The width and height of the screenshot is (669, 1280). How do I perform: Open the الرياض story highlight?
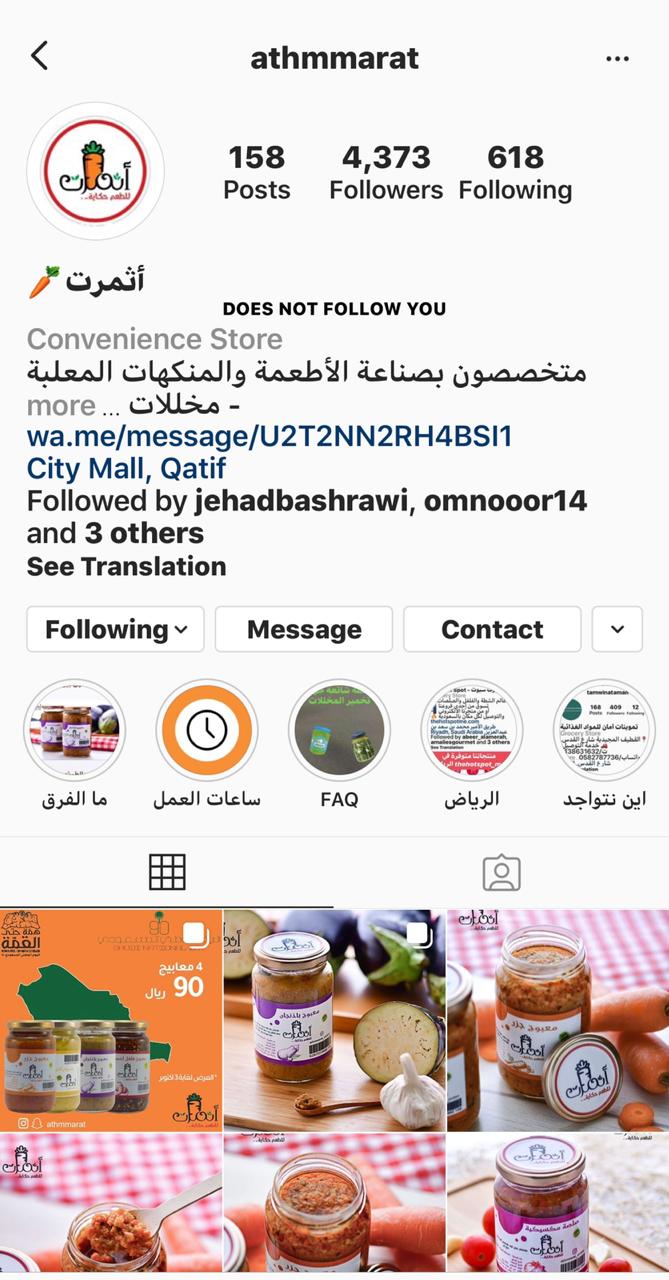472,730
